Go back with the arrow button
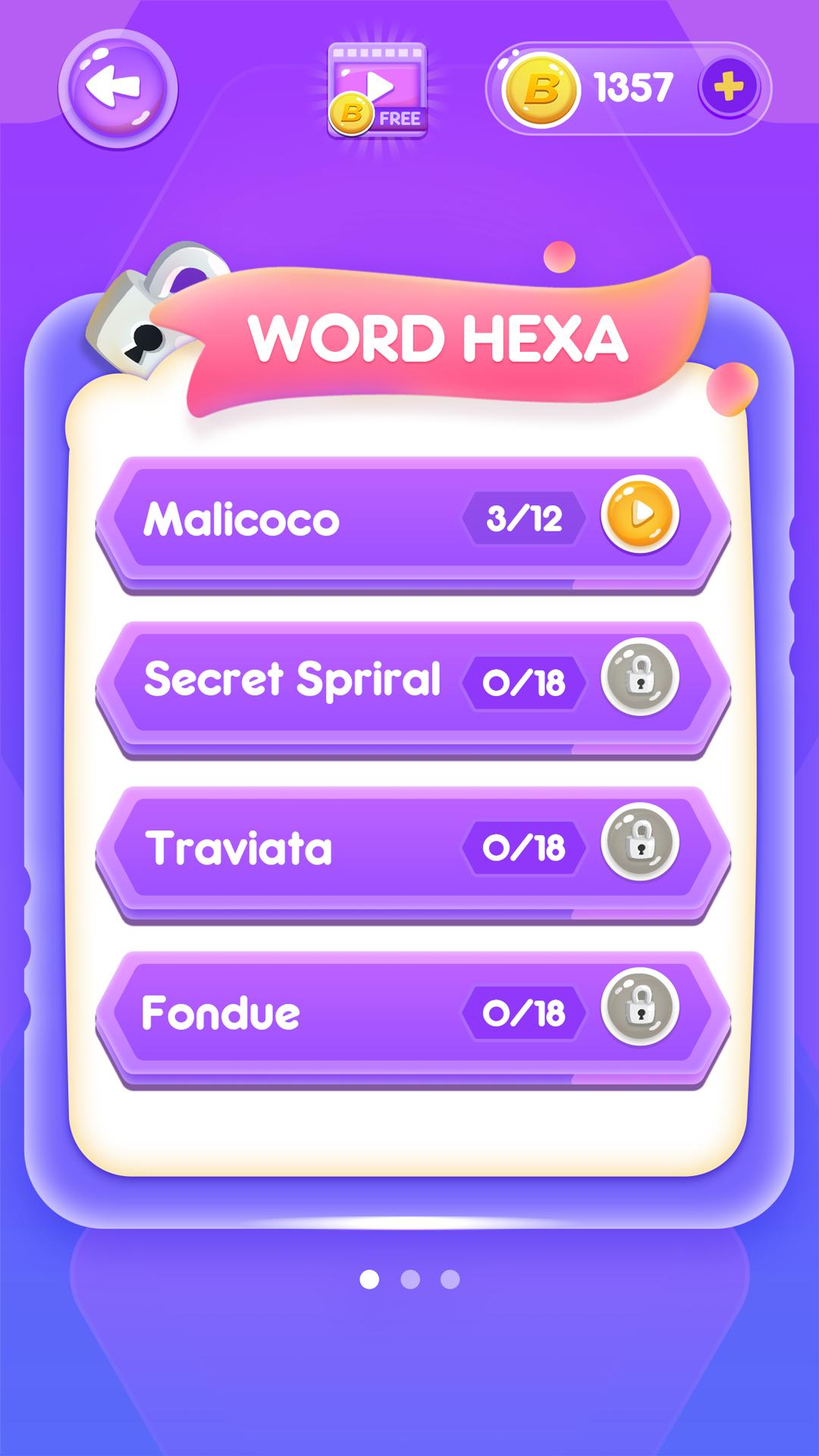819x1456 pixels. pyautogui.click(x=118, y=89)
